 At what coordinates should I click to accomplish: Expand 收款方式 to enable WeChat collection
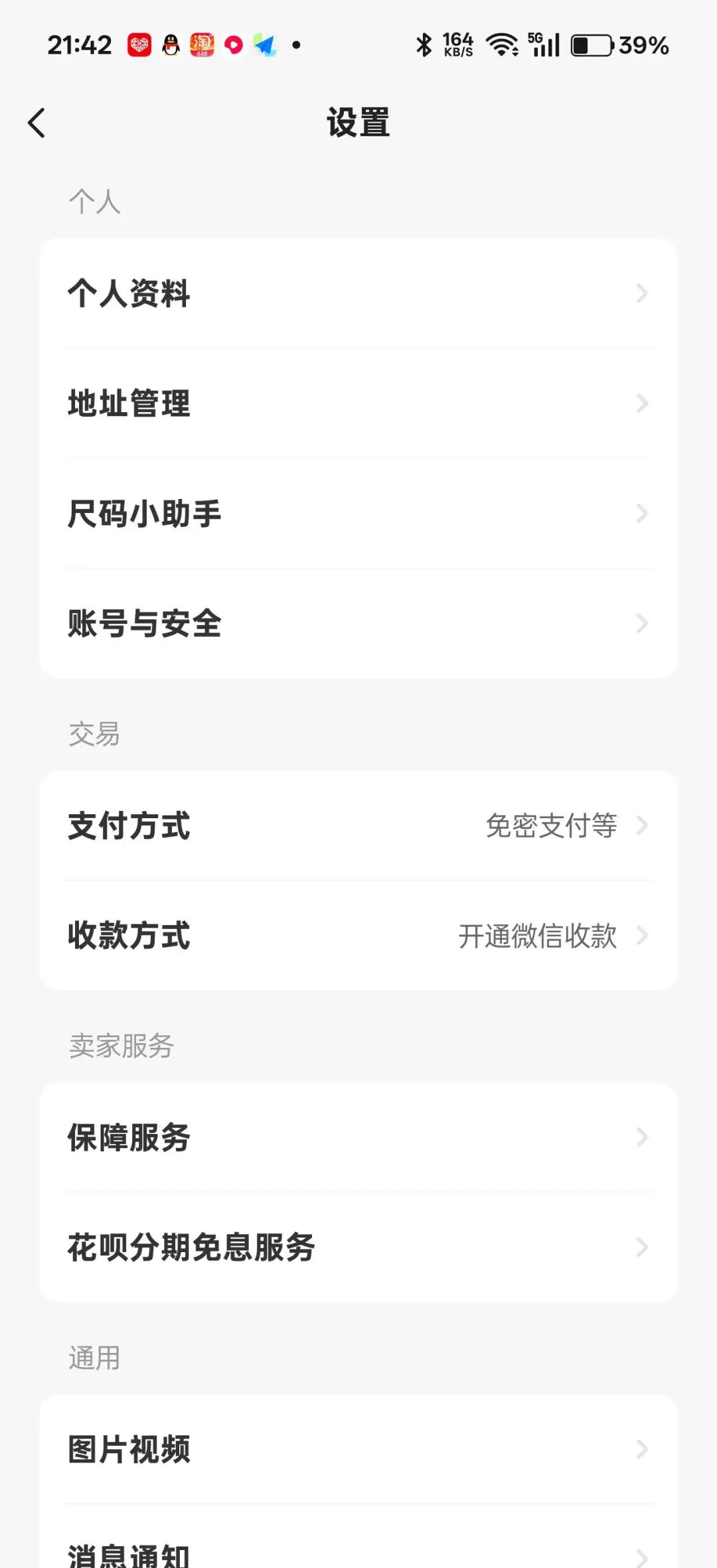pos(358,936)
